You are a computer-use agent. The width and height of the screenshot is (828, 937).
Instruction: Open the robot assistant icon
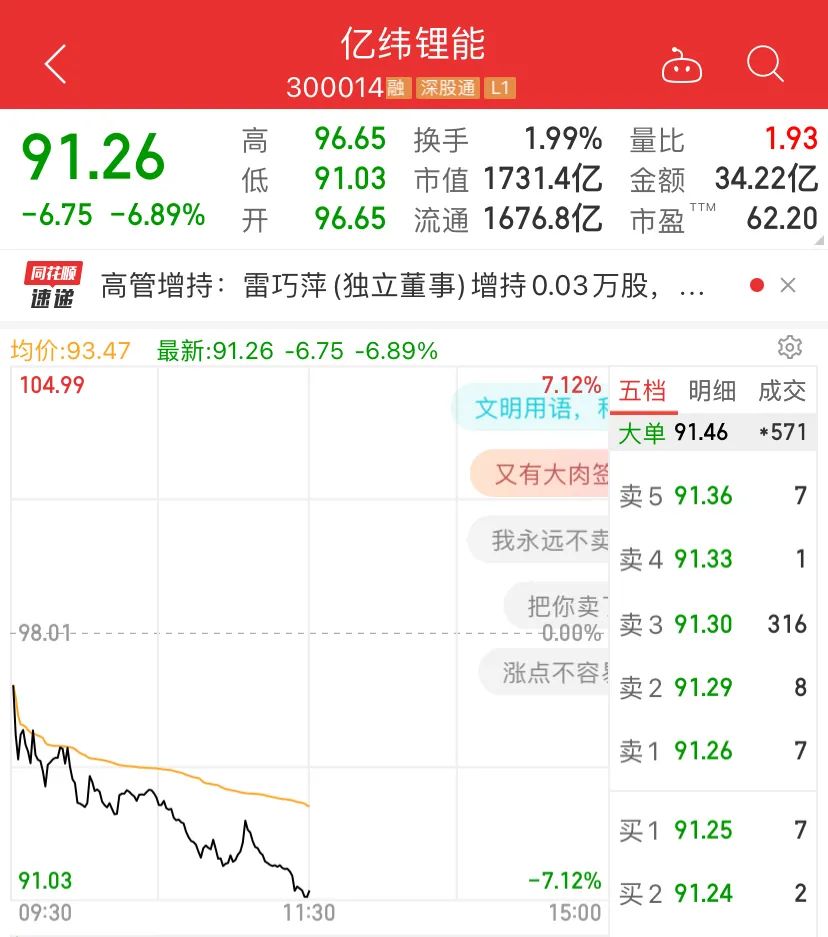click(x=681, y=67)
